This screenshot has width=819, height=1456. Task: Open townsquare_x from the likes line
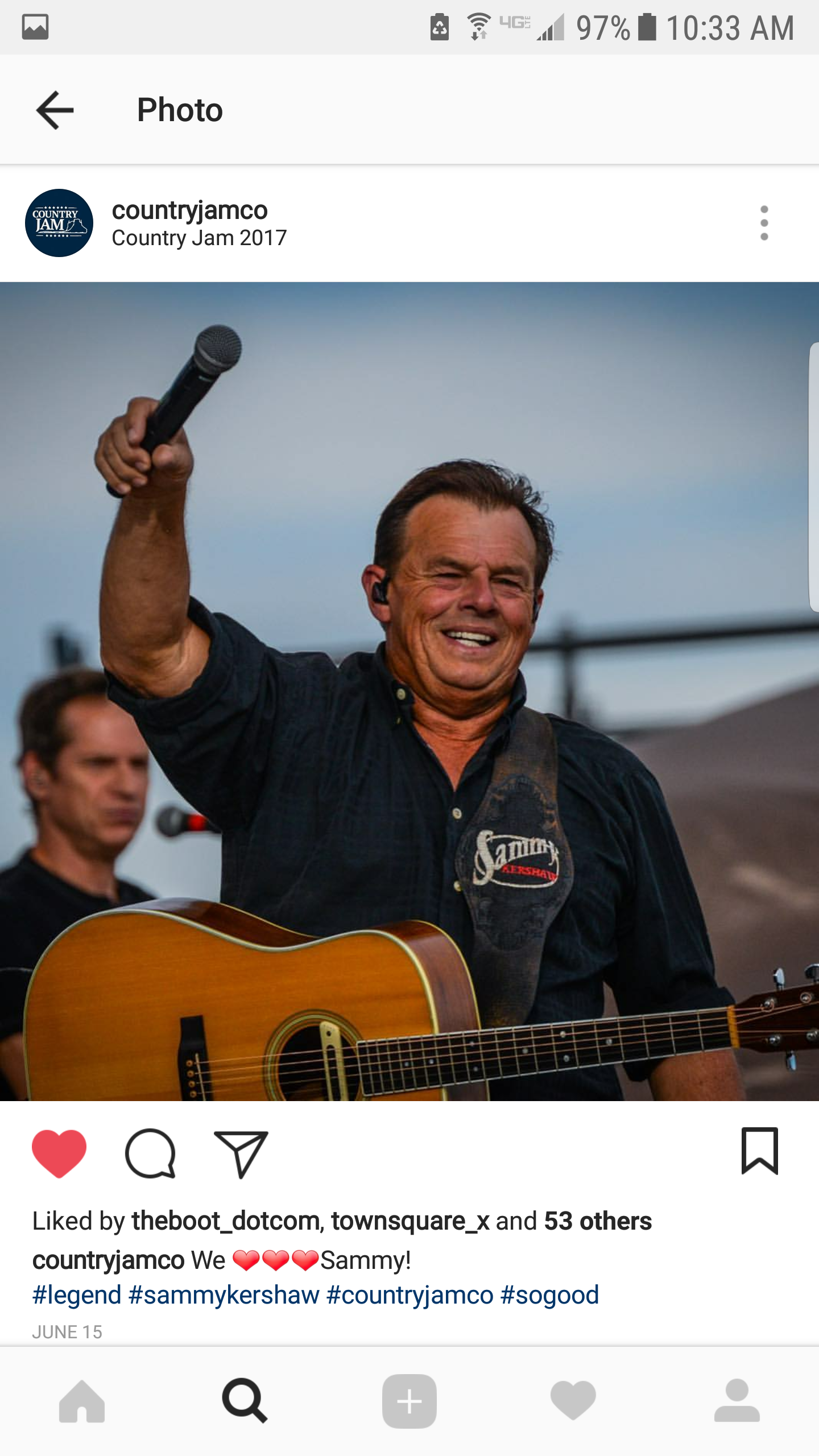[410, 1221]
